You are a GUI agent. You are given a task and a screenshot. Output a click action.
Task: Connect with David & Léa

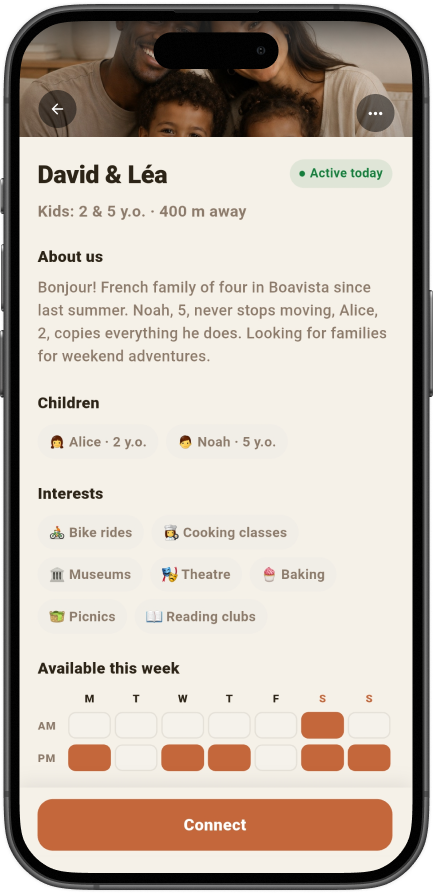[215, 824]
